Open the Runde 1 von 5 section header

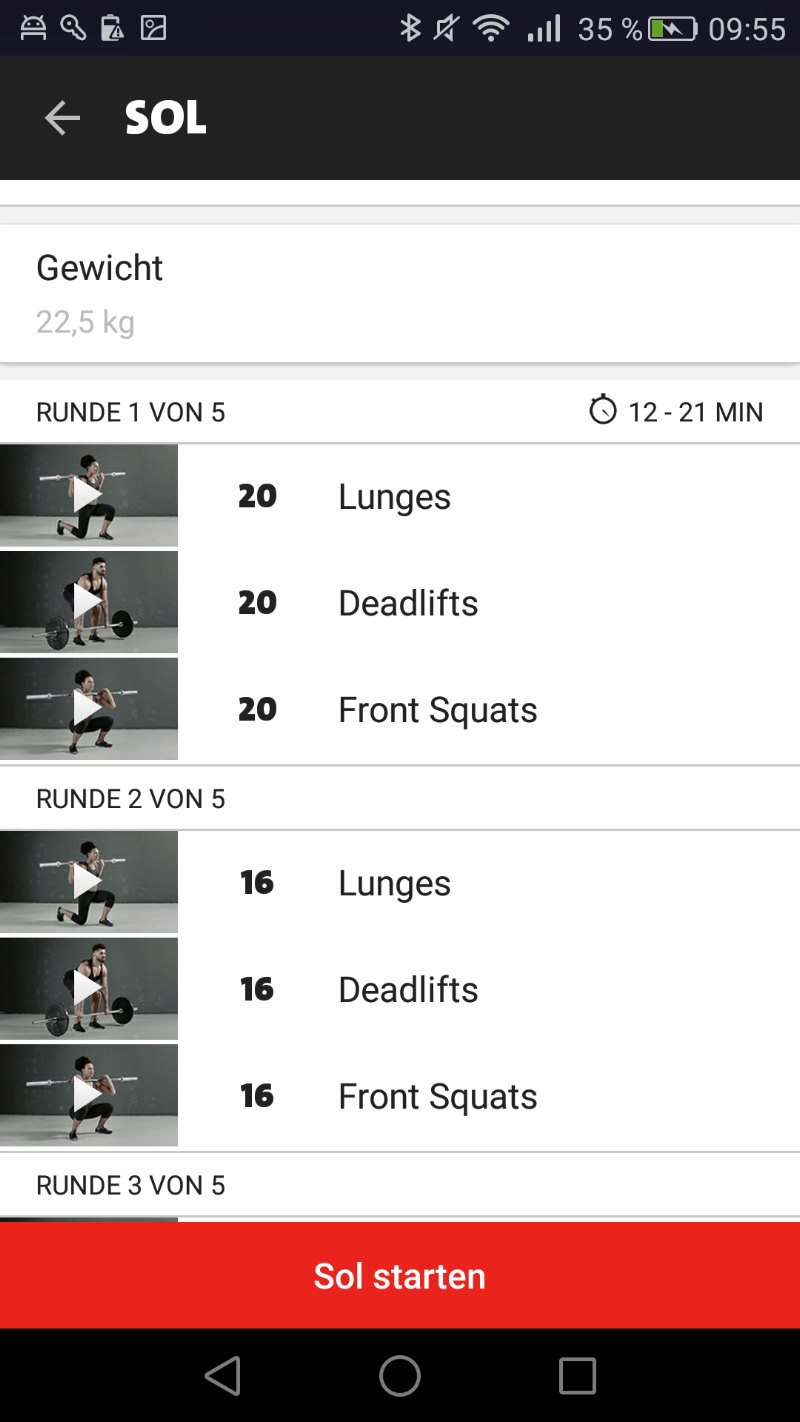[x=130, y=411]
